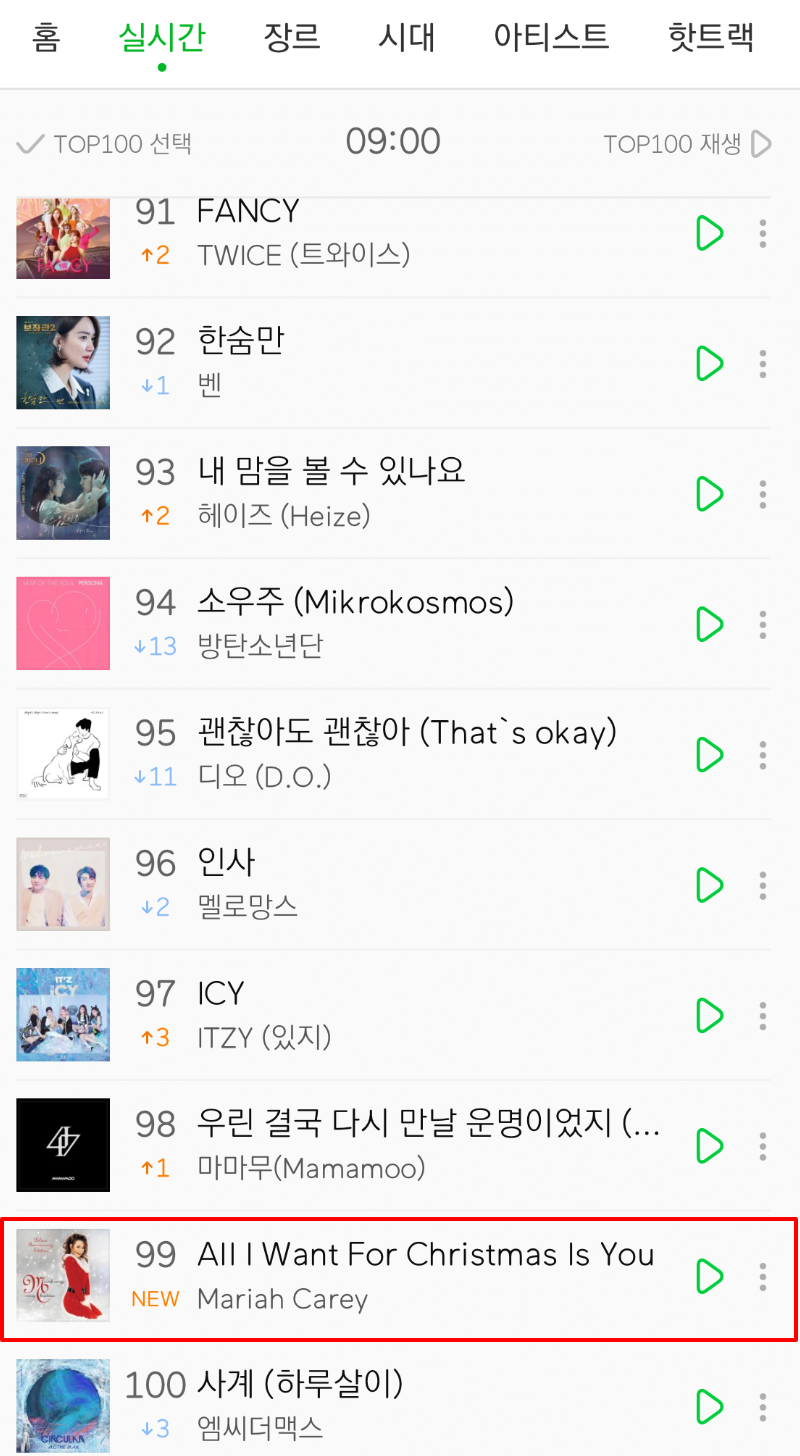Go to the 아티스트 tab
Viewport: 800px width, 1456px height.
[551, 37]
